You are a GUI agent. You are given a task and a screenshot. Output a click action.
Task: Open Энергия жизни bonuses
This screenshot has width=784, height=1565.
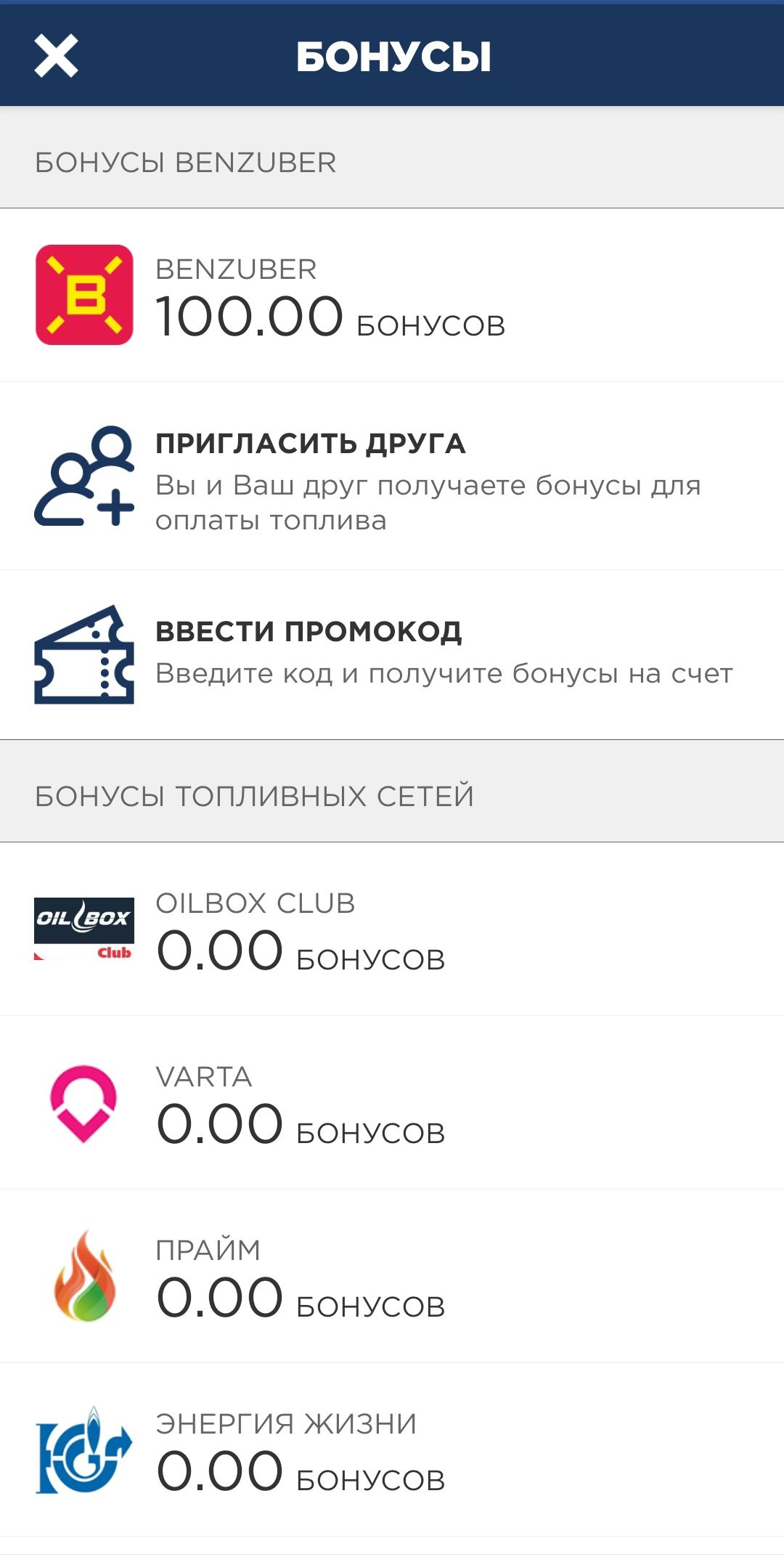(x=392, y=1450)
